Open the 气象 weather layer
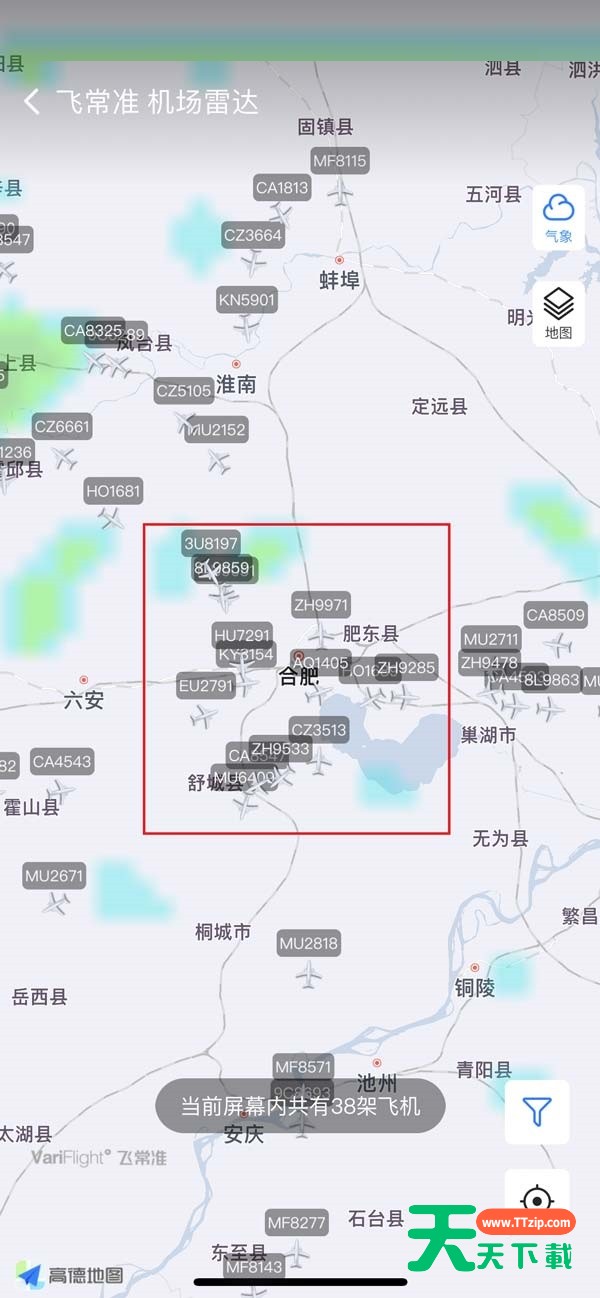This screenshot has height=1298, width=600. 558,217
